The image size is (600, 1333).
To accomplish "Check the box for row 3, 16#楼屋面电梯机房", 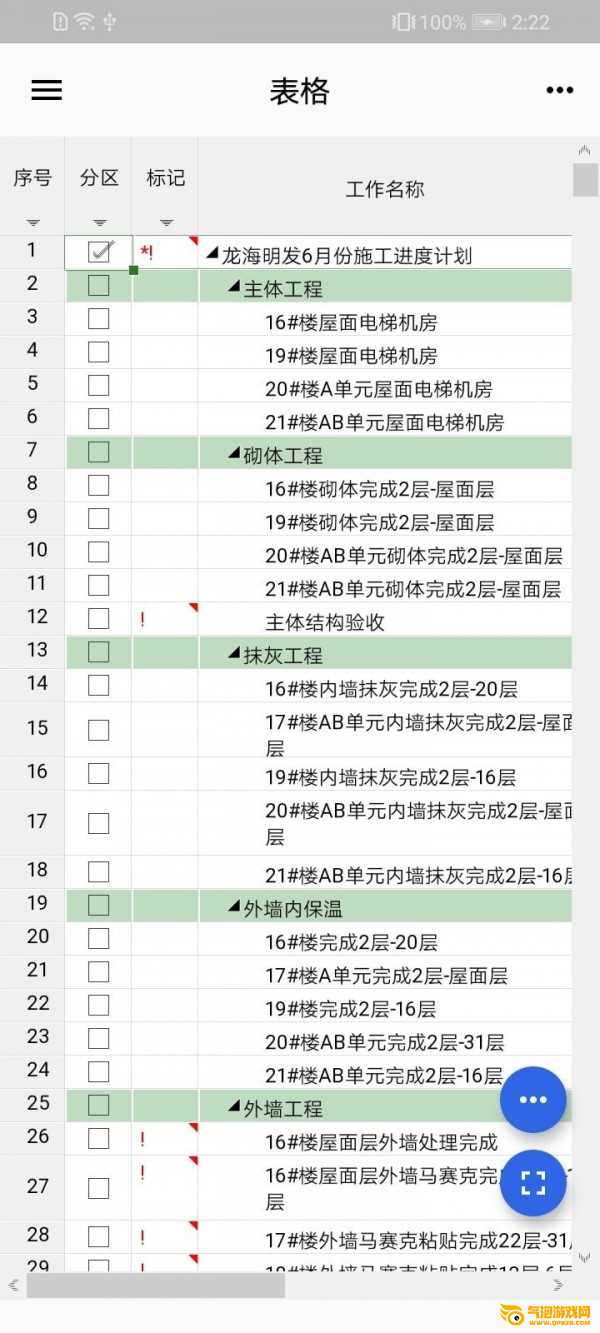I will (98, 319).
